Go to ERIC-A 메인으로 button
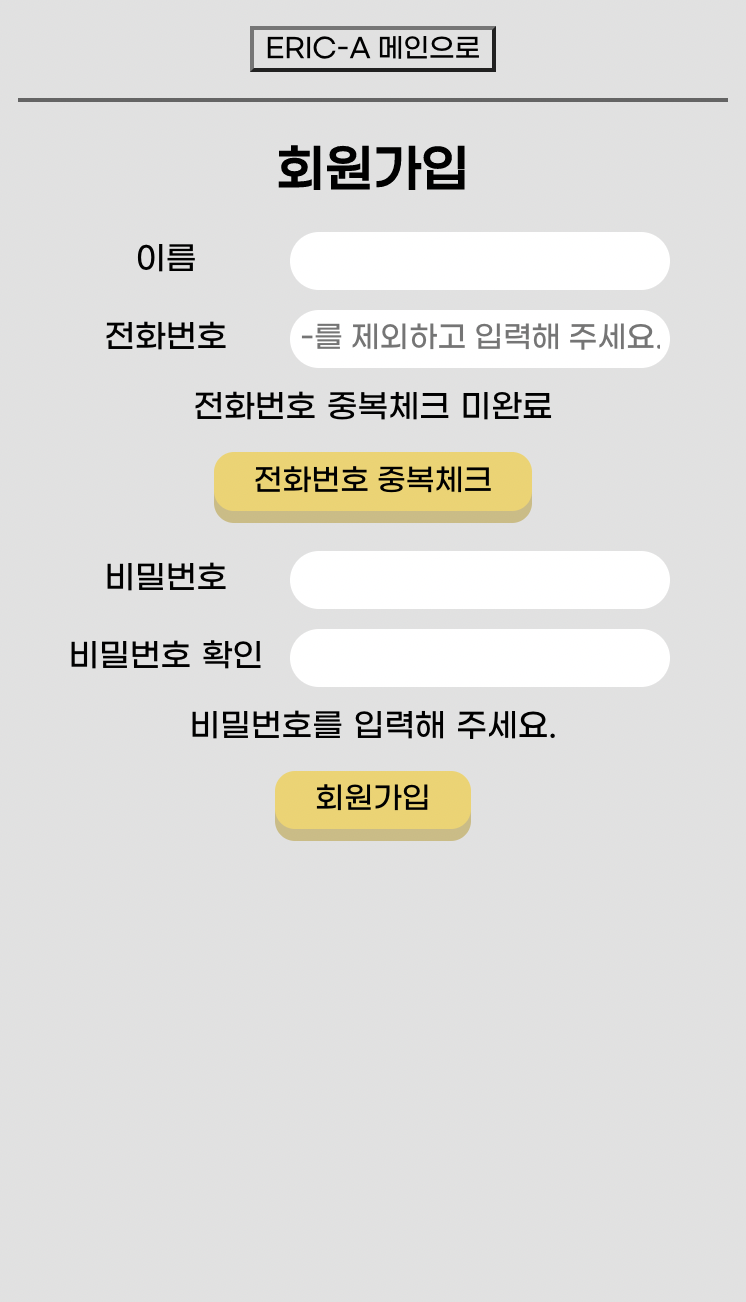This screenshot has width=746, height=1302. (x=373, y=49)
